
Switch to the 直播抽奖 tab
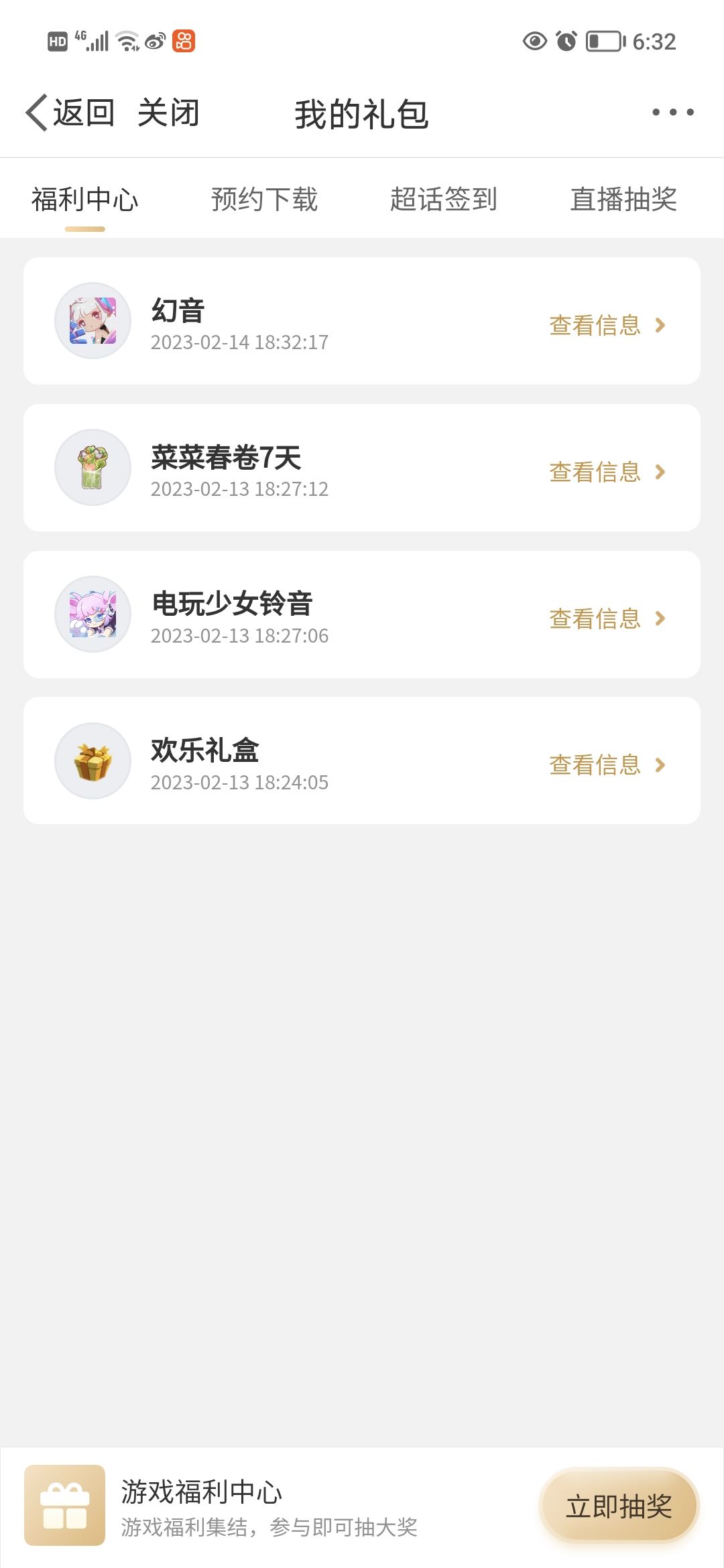pyautogui.click(x=623, y=200)
